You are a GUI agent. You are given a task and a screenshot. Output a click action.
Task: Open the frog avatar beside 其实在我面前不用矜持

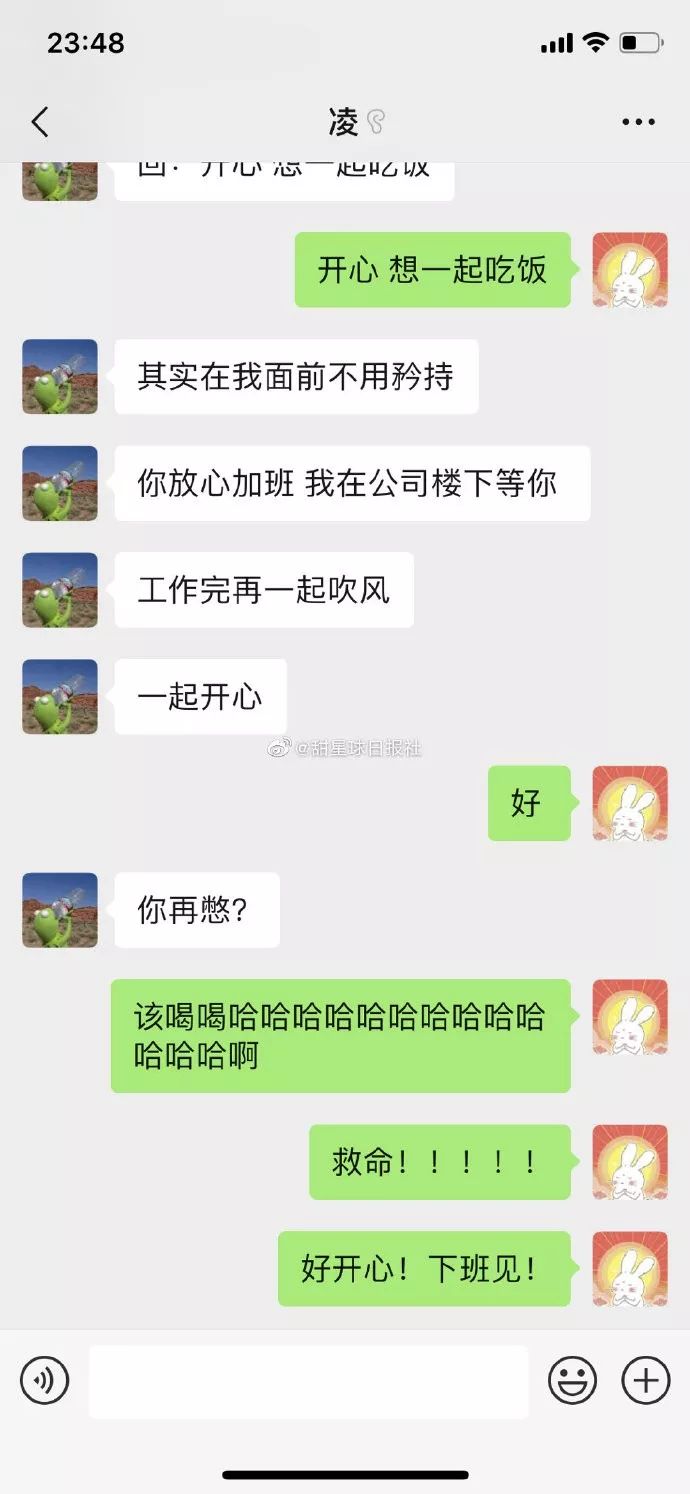[x=60, y=377]
